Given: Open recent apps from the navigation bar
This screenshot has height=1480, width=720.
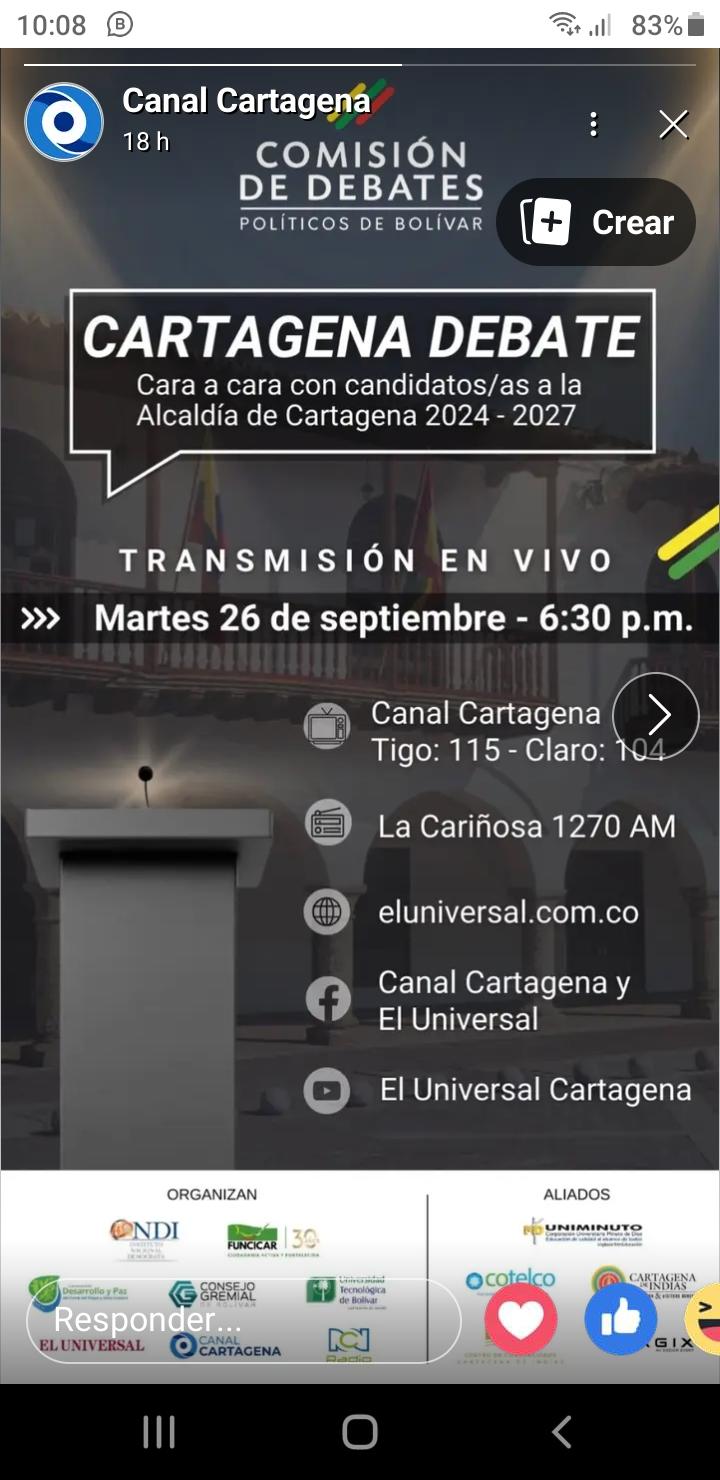Looking at the screenshot, I should 159,1432.
